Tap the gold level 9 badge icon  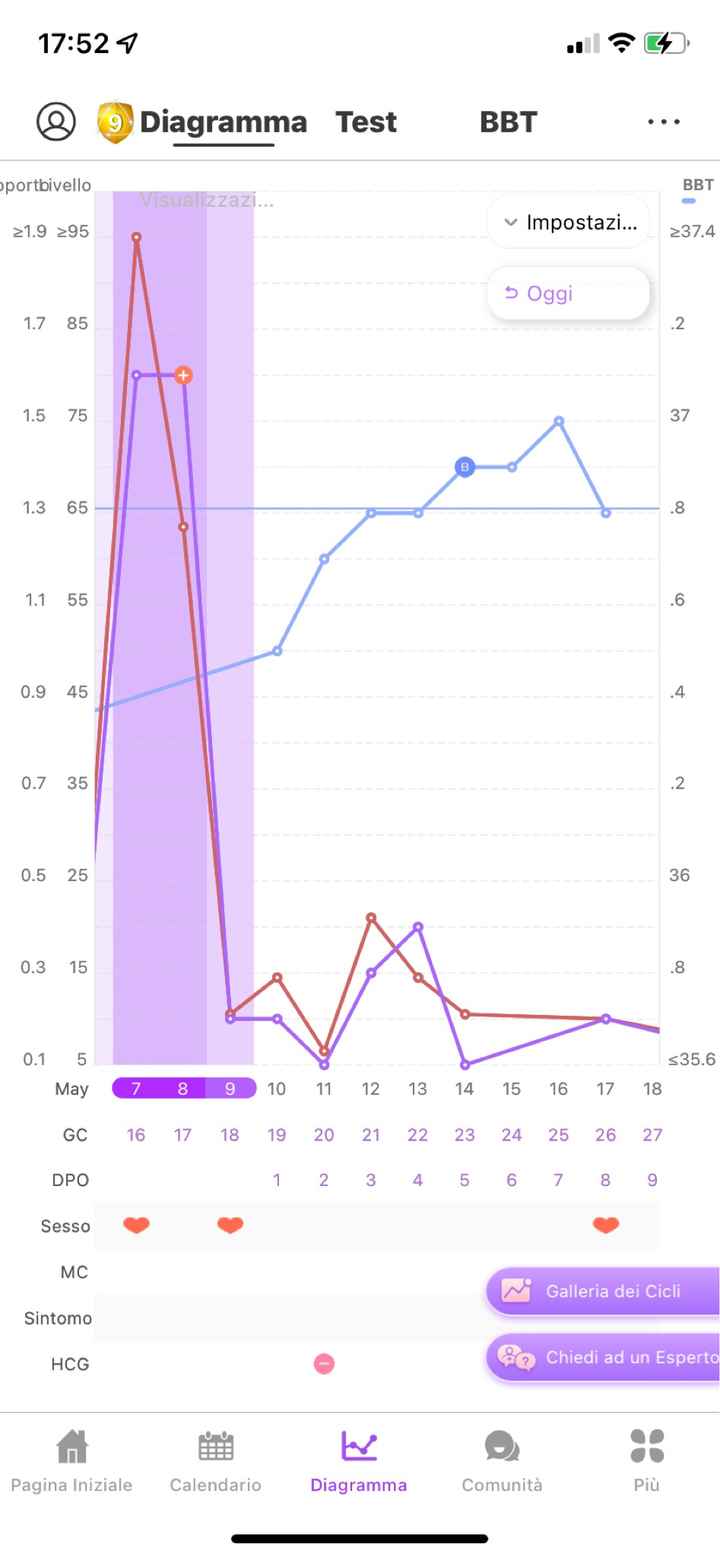click(x=113, y=121)
